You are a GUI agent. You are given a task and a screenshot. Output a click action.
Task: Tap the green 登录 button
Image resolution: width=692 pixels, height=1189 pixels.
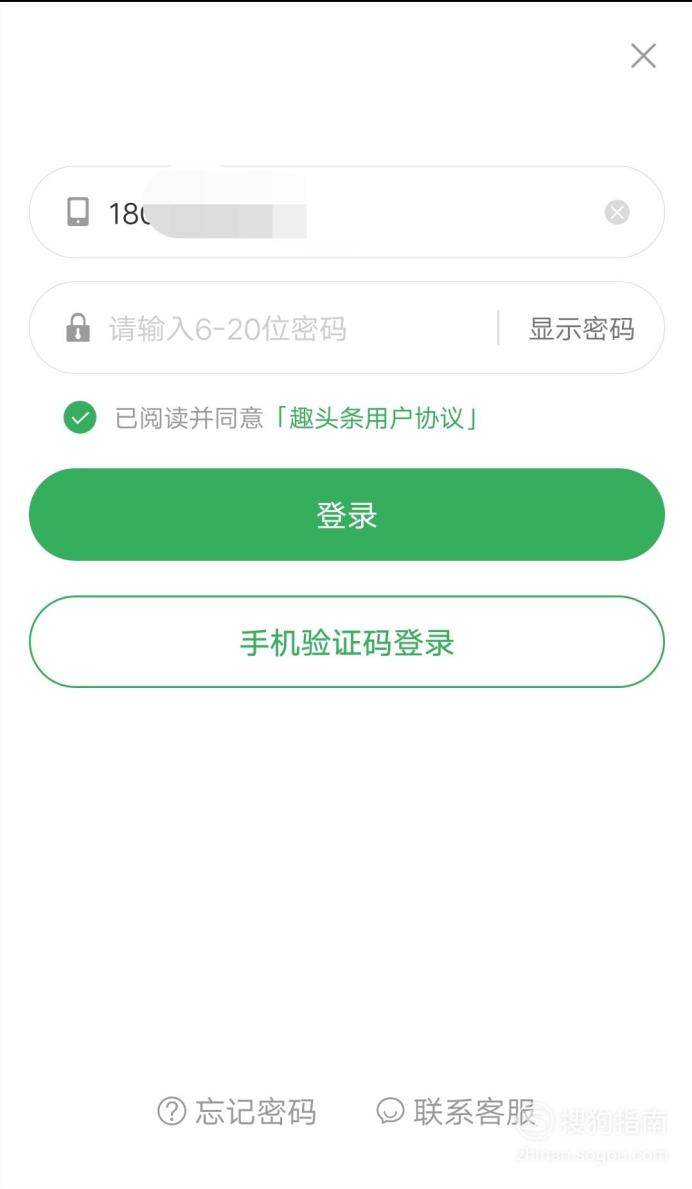coord(346,515)
